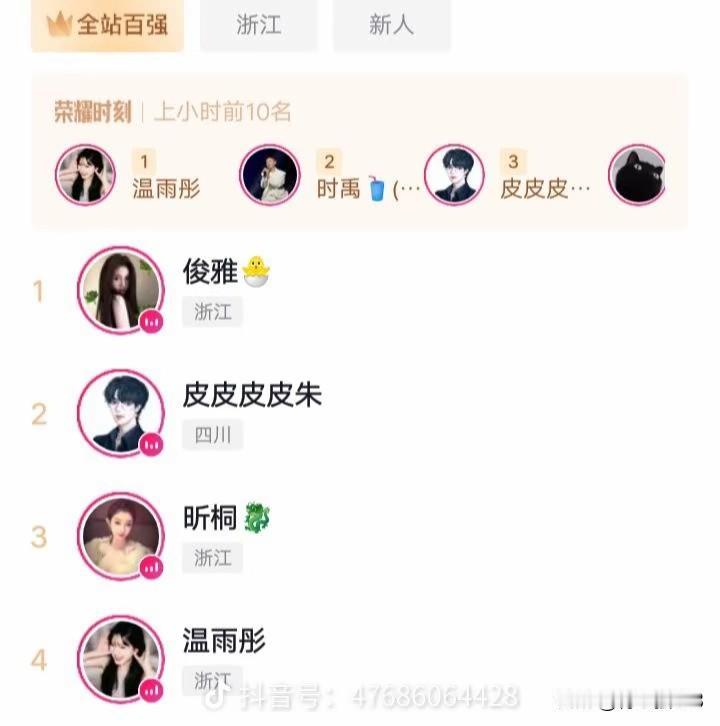The image size is (720, 726).
Task: Open 上小时前10名 honor list
Action: [220, 112]
